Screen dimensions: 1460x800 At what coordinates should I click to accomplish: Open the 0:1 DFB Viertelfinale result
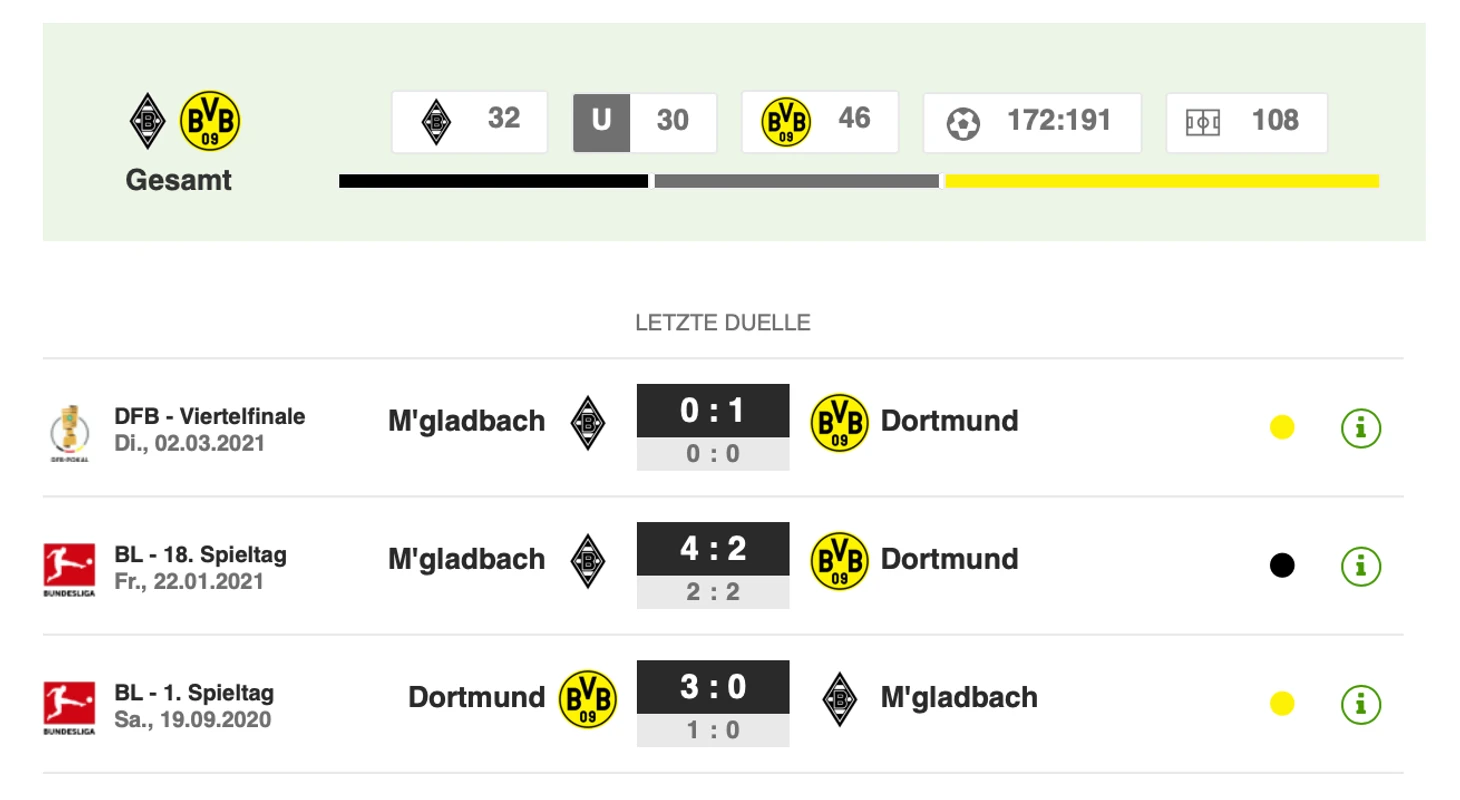pyautogui.click(x=713, y=411)
